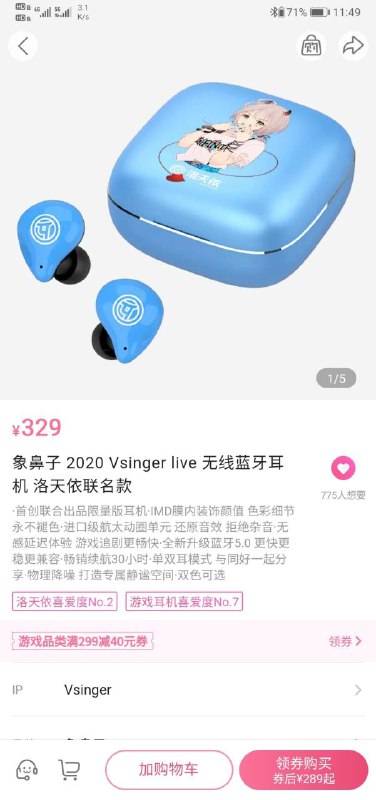
Task: Tap 加购物车 to add to cart
Action: (x=169, y=770)
